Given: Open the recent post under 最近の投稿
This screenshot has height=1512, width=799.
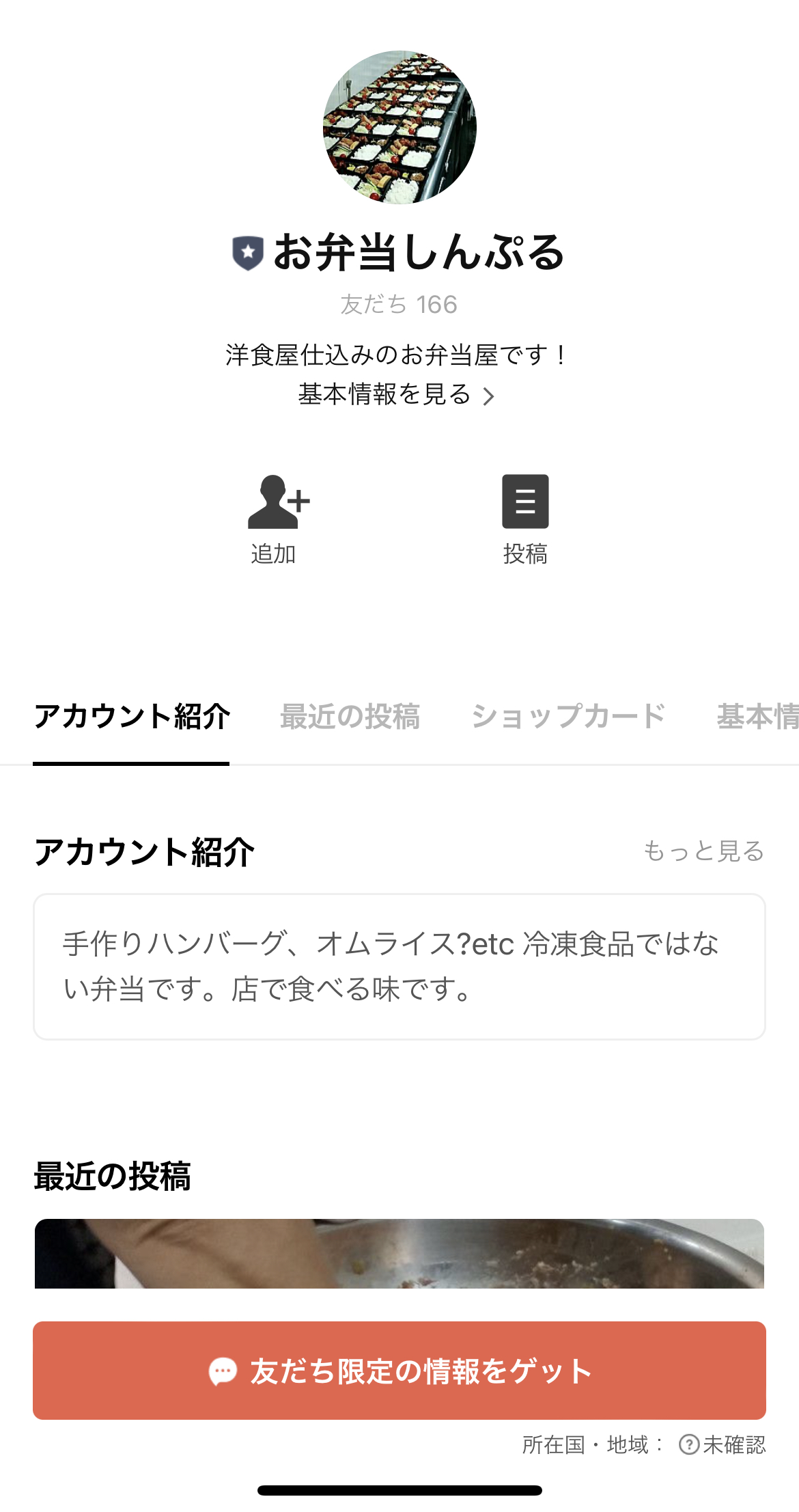Looking at the screenshot, I should point(399,1257).
